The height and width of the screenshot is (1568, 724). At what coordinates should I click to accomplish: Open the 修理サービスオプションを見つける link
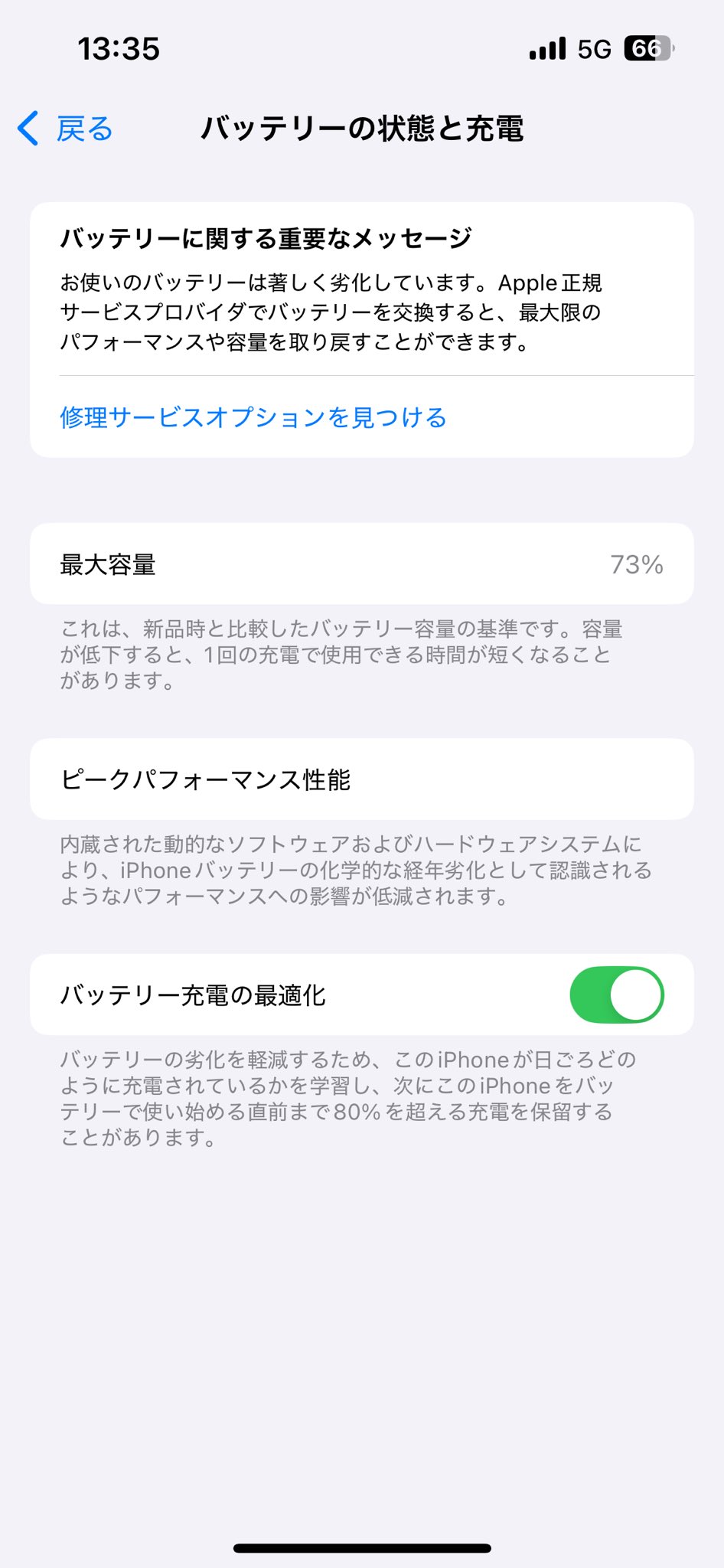click(253, 417)
